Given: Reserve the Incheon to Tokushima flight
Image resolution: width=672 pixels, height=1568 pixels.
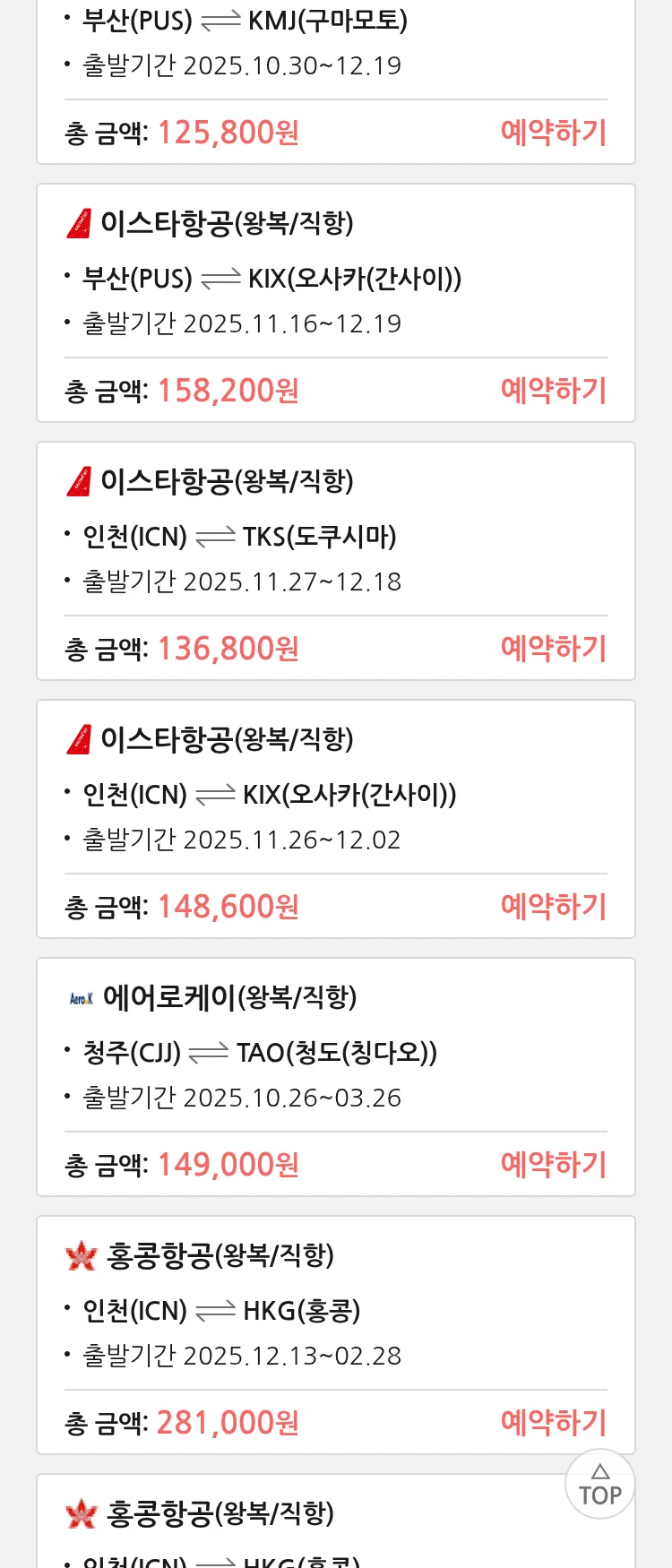Looking at the screenshot, I should pyautogui.click(x=553, y=649).
